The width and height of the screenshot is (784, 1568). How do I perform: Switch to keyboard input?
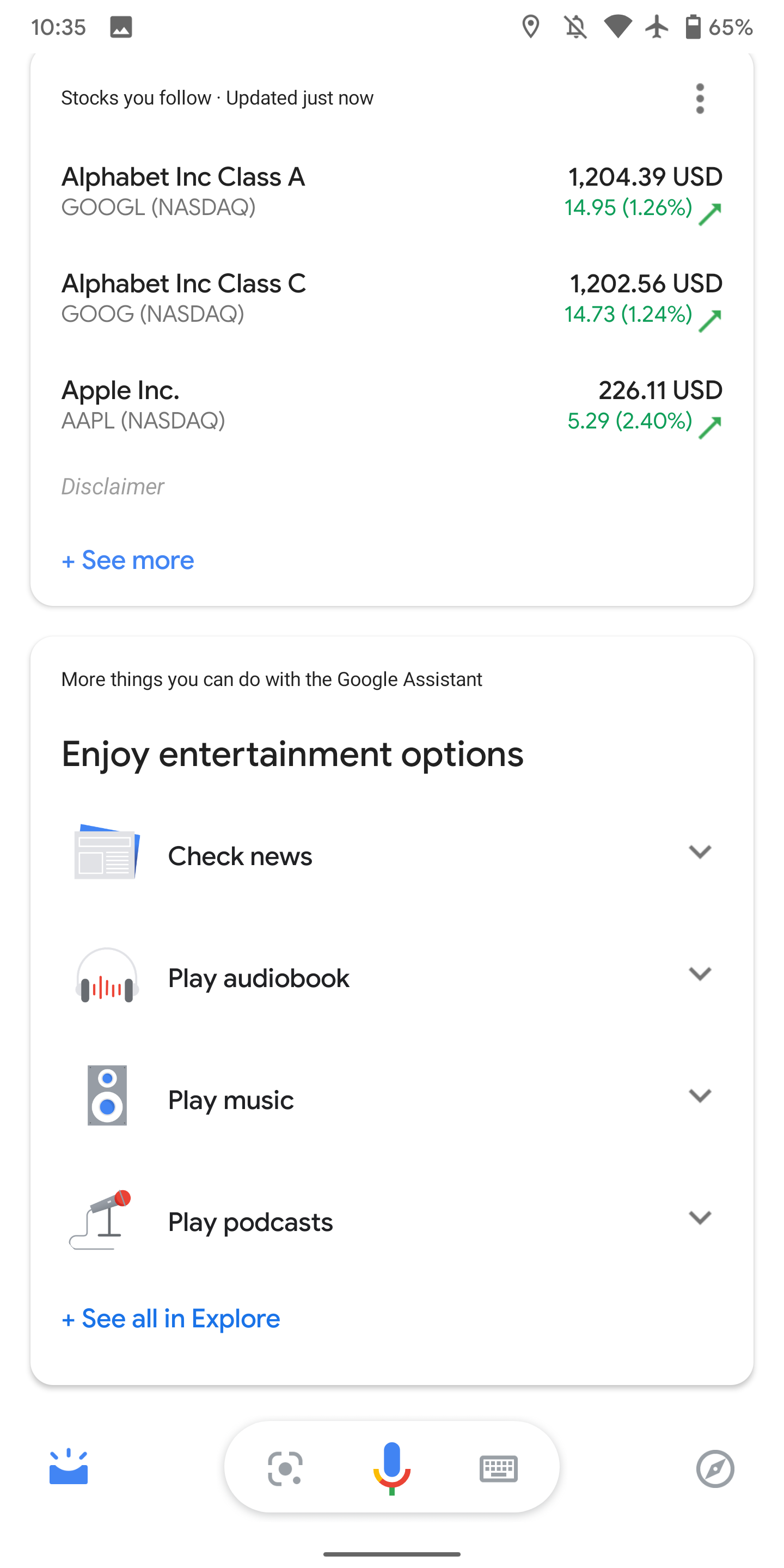[x=499, y=1468]
